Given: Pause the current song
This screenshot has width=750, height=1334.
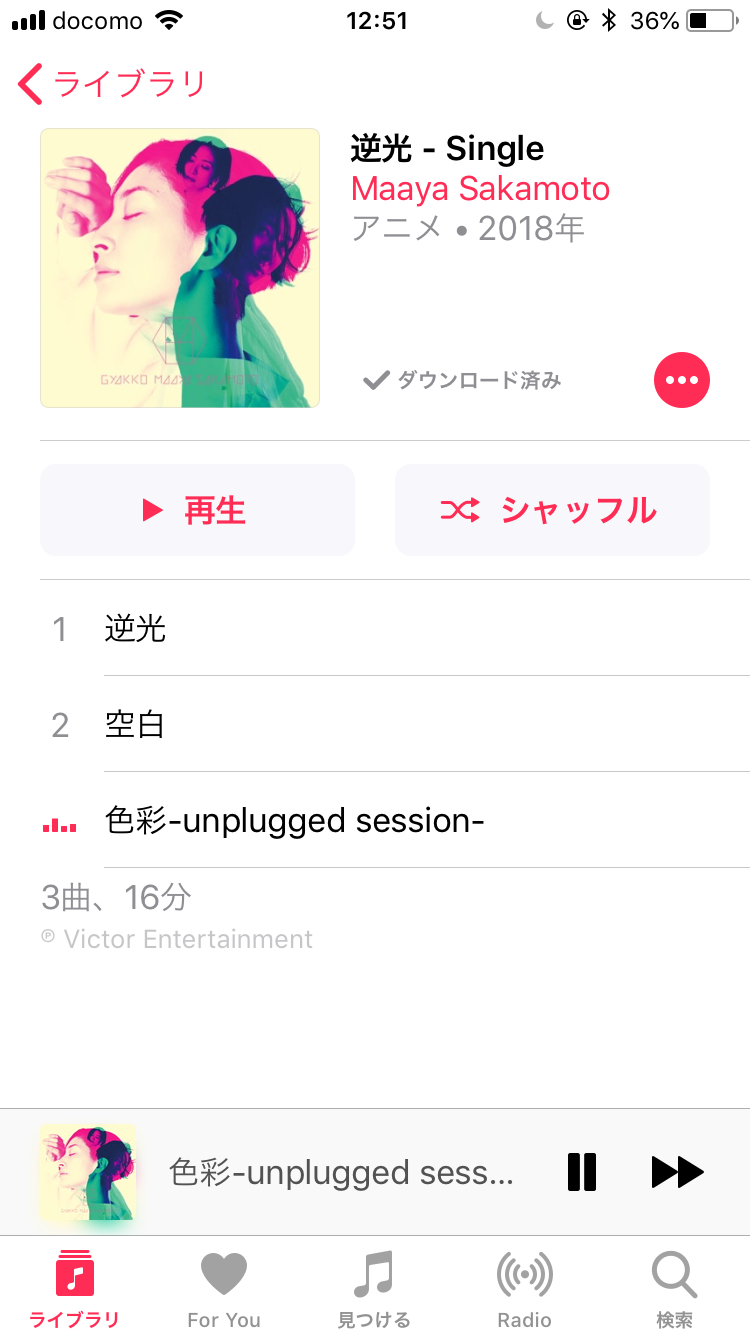Looking at the screenshot, I should (582, 1172).
